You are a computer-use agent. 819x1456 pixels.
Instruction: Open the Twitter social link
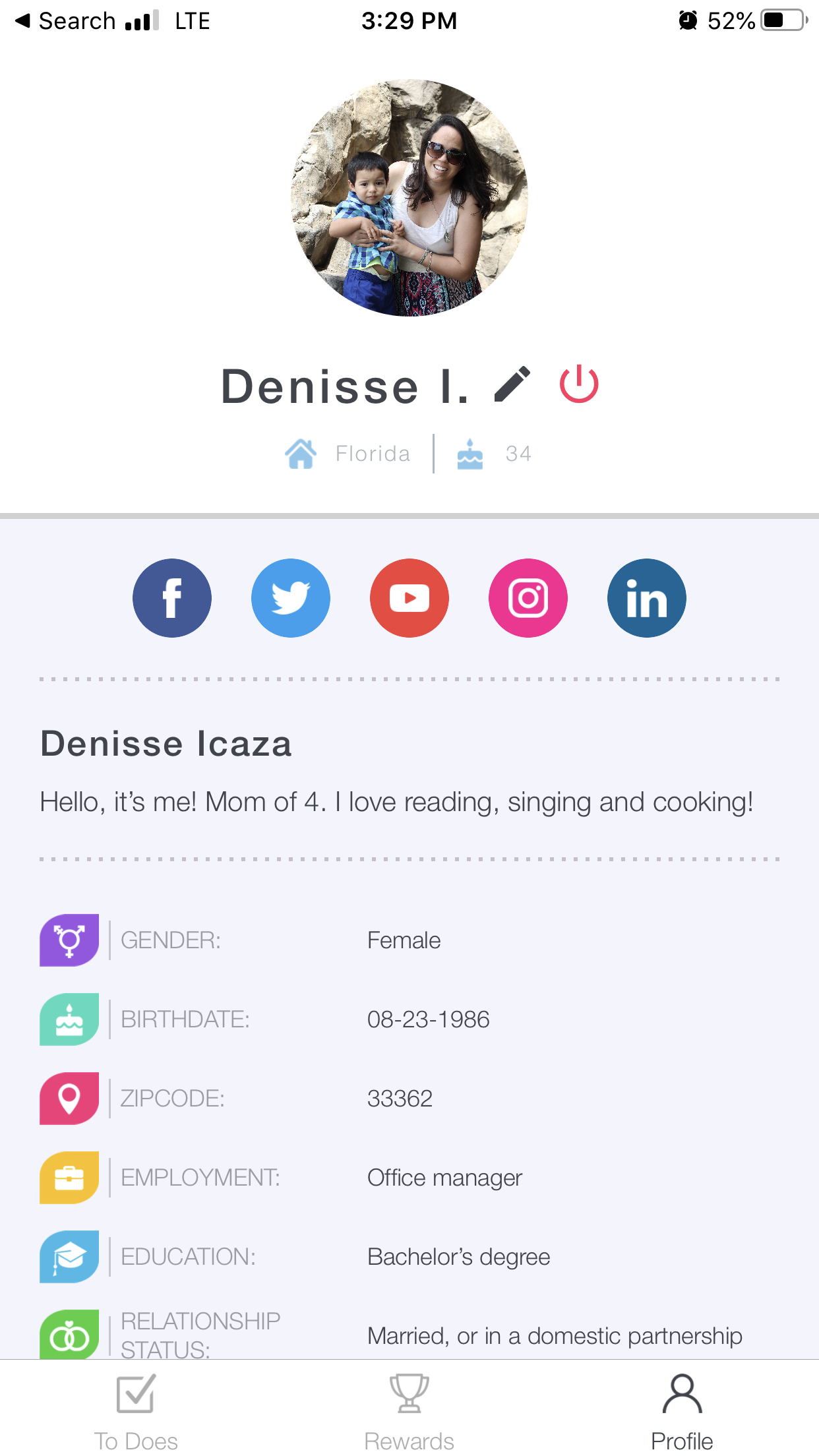291,598
